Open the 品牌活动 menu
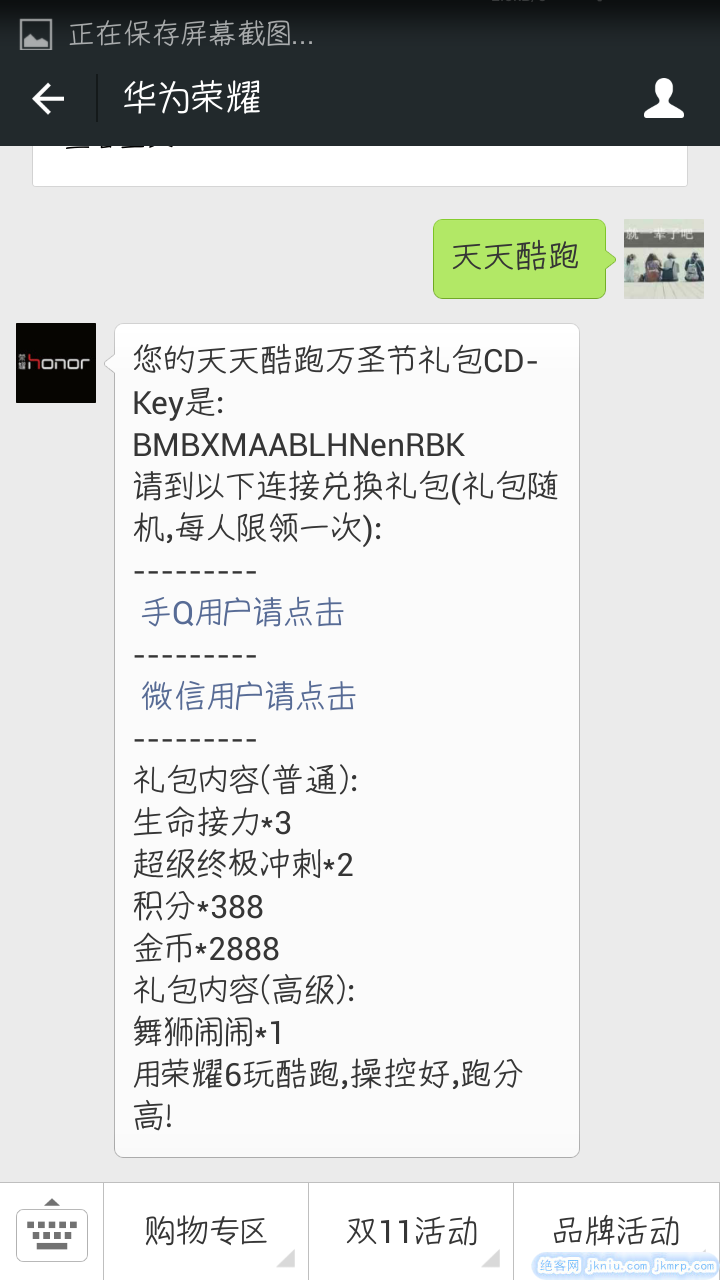The image size is (720, 1280). coord(616,1232)
